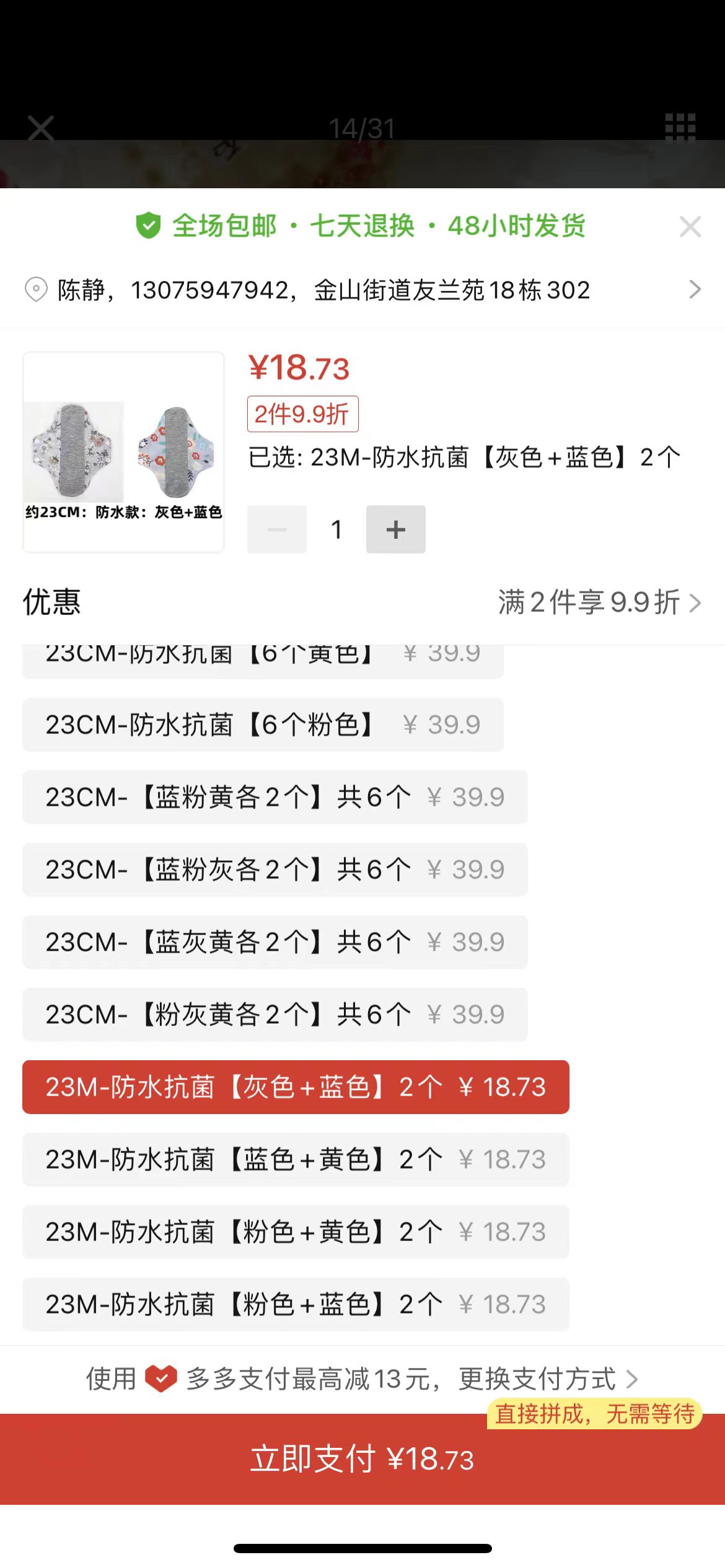Select 23M-防水抗菌【蓝色+黄色】2个 option
Image resolution: width=725 pixels, height=1568 pixels.
click(x=296, y=1159)
